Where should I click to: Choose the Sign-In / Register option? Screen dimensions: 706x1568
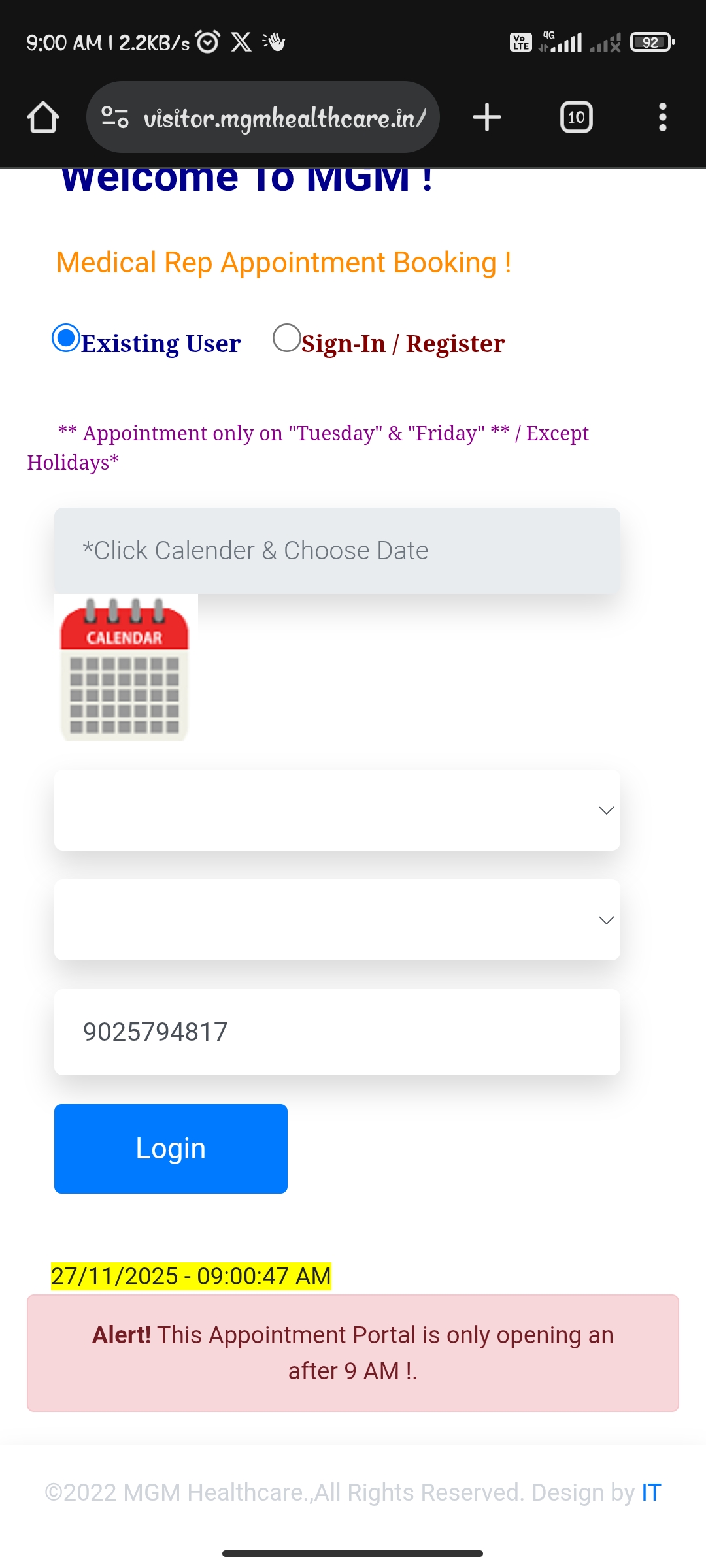coord(287,338)
